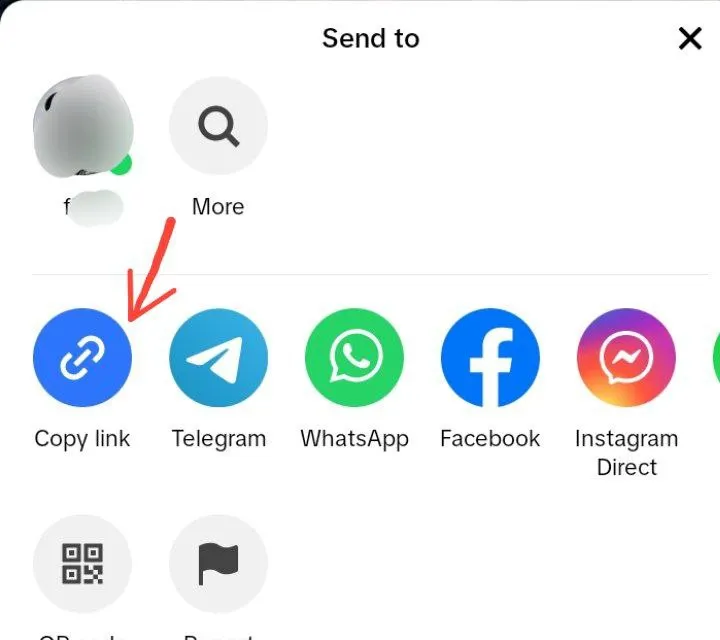The height and width of the screenshot is (640, 720).
Task: Open More to search contacts
Action: [218, 127]
